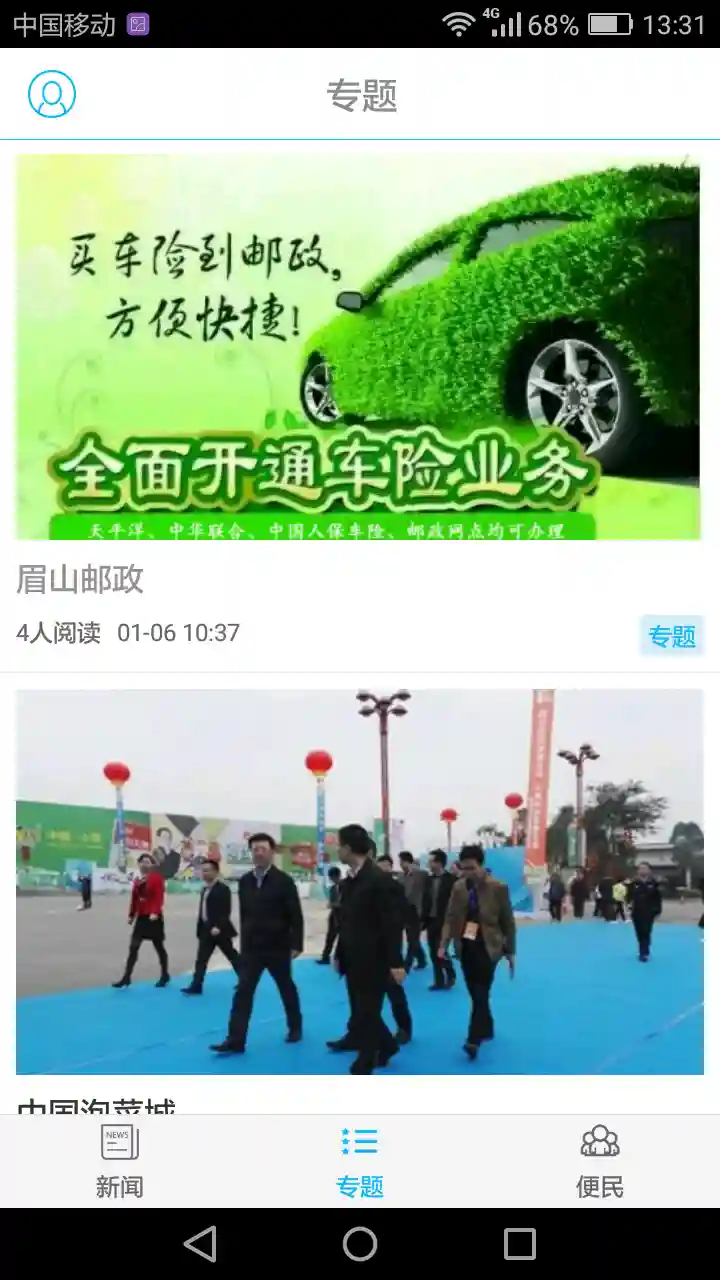The height and width of the screenshot is (1280, 720).
Task: Tap the car insurance promotion image
Action: pos(358,347)
